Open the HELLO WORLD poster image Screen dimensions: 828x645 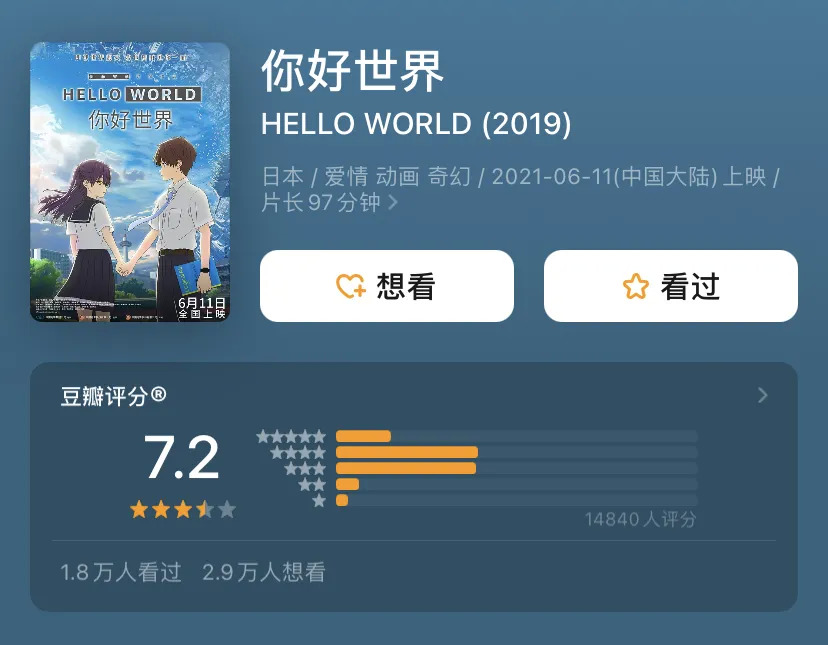point(130,182)
